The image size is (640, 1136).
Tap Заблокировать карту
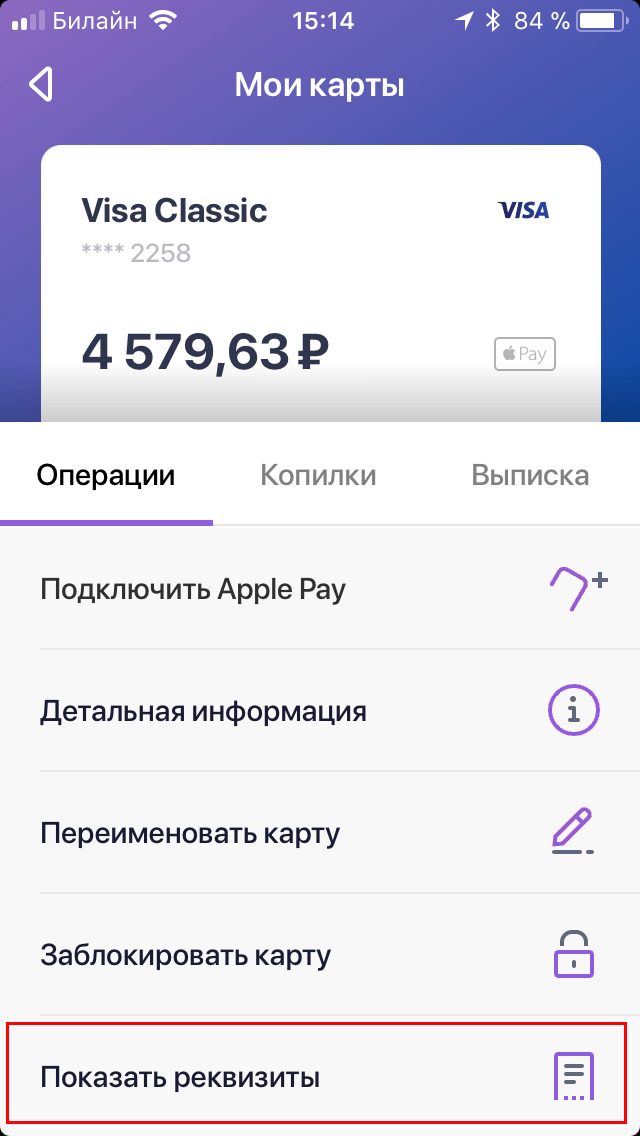click(x=320, y=955)
